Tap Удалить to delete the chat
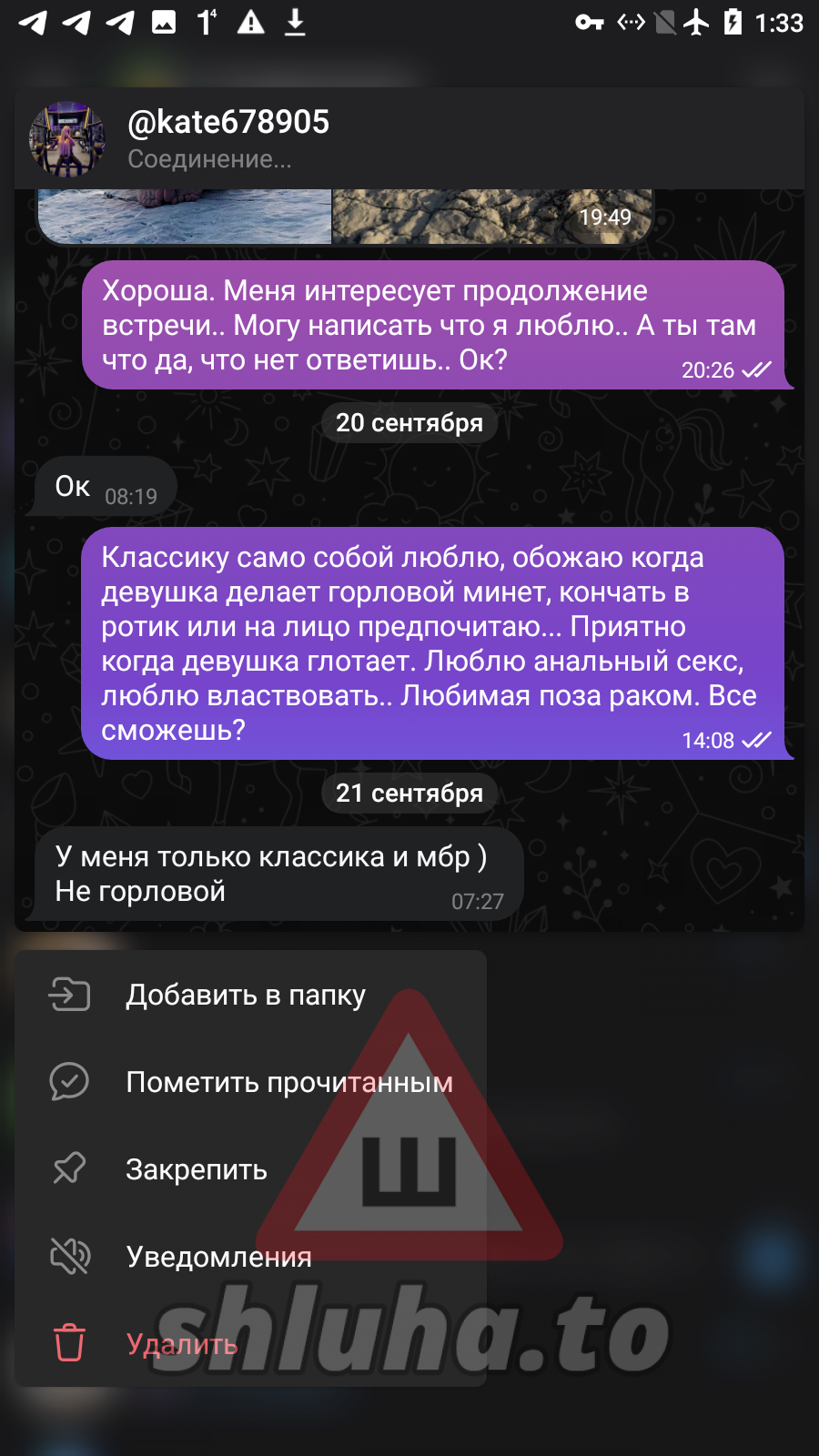This screenshot has height=1456, width=819. pyautogui.click(x=182, y=1344)
